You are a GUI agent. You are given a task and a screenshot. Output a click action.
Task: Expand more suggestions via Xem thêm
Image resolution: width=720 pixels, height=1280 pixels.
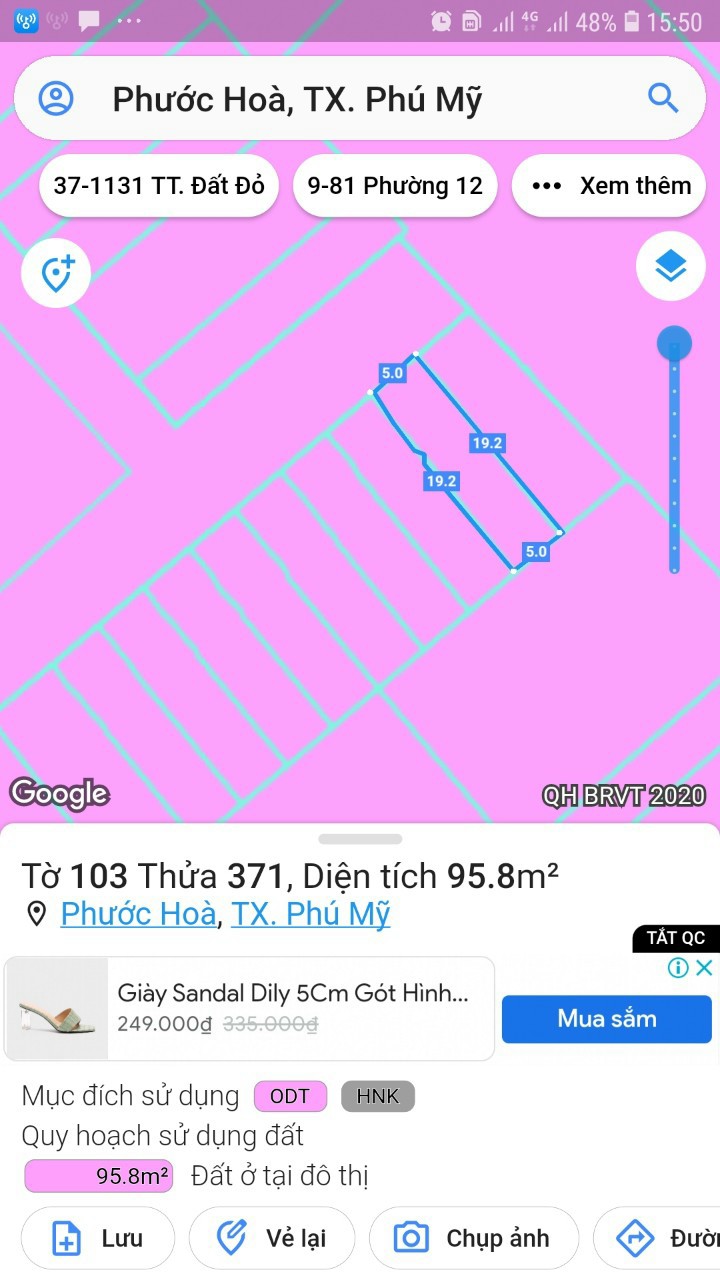point(608,185)
